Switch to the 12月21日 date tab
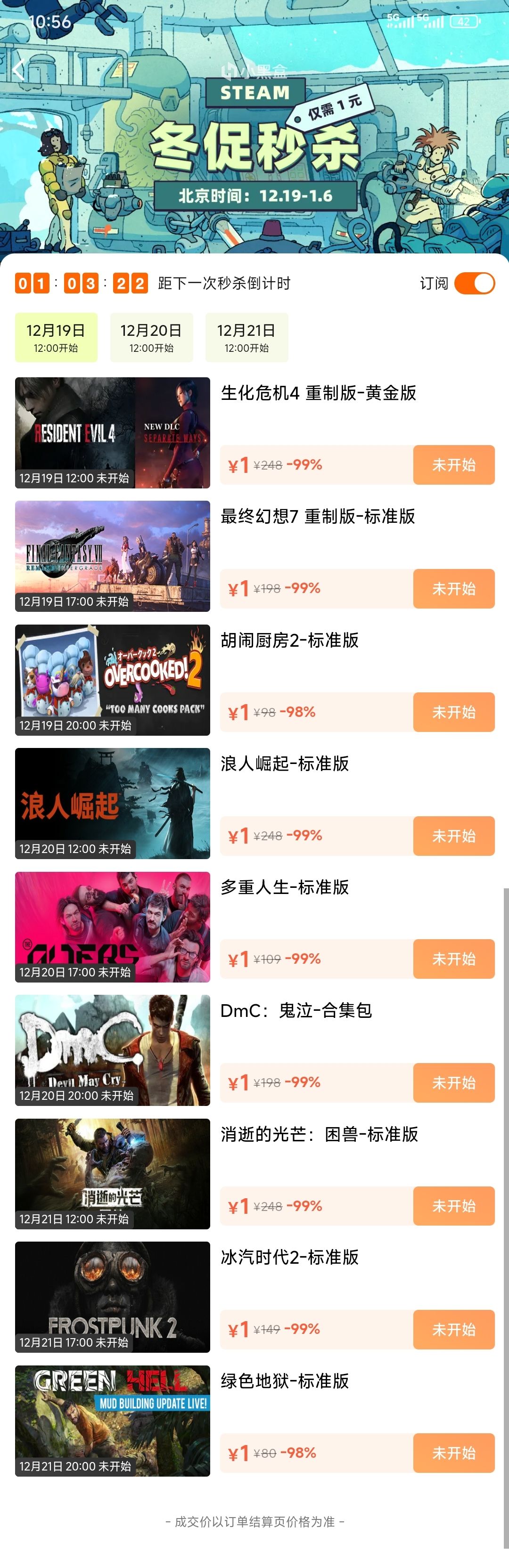Viewport: 509px width, 1568px height. pyautogui.click(x=246, y=337)
